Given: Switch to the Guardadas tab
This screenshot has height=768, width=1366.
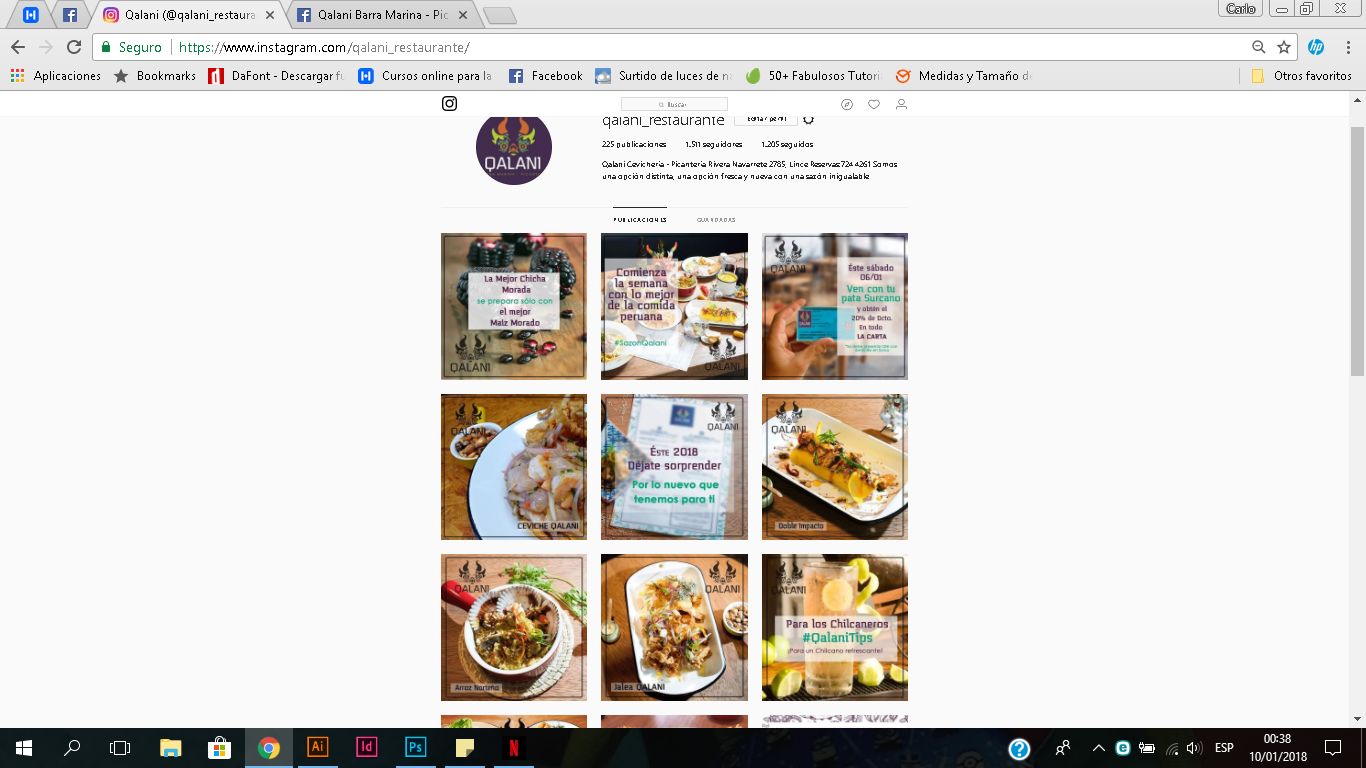Looking at the screenshot, I should tap(716, 220).
